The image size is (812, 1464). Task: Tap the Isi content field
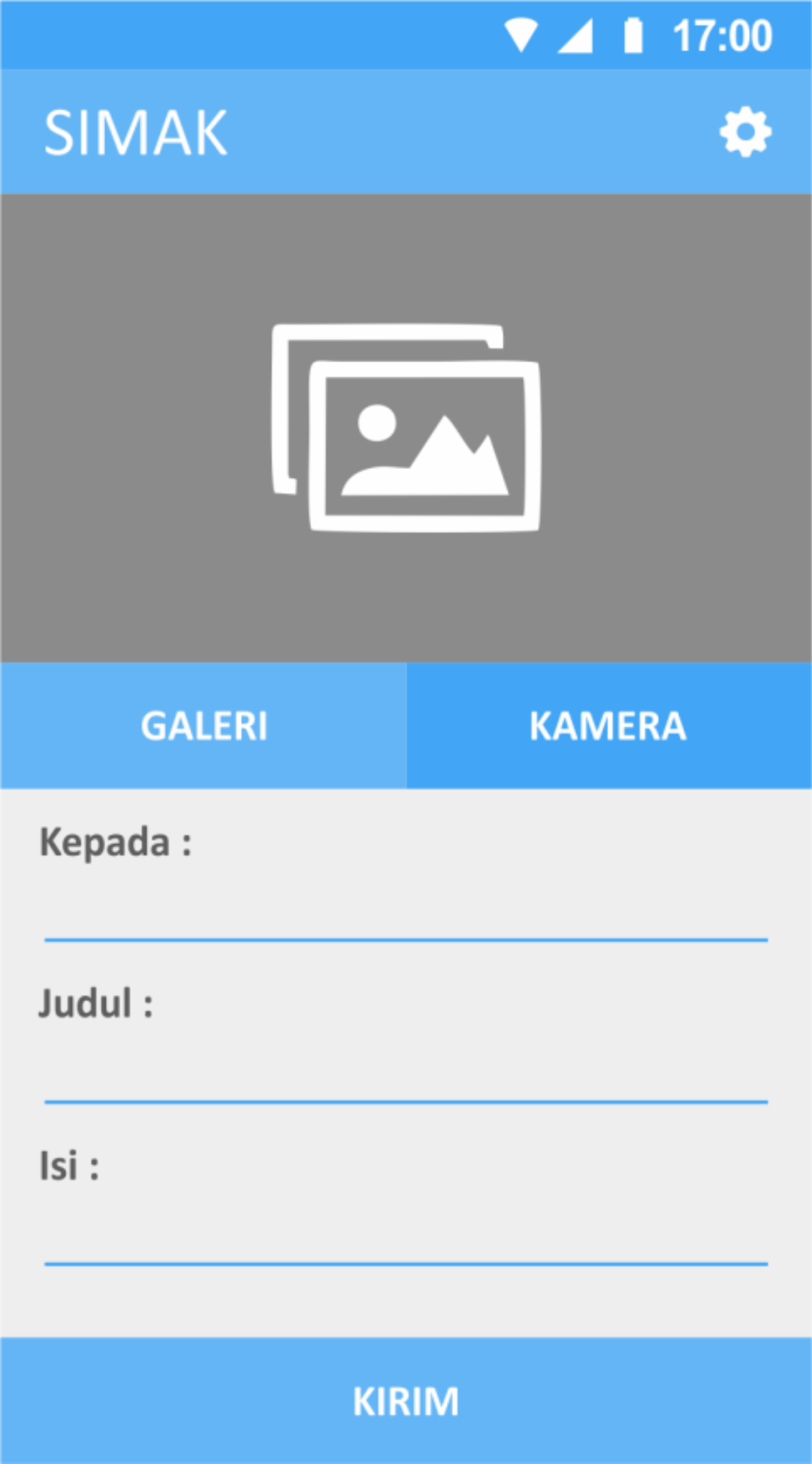click(x=406, y=1236)
